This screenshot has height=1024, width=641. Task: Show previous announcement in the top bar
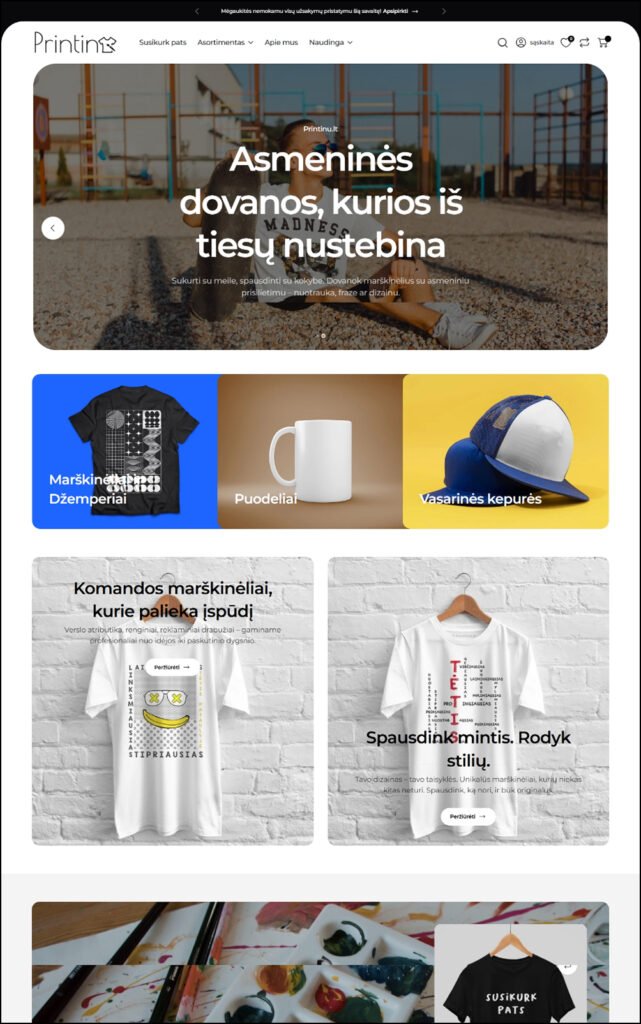pos(197,11)
